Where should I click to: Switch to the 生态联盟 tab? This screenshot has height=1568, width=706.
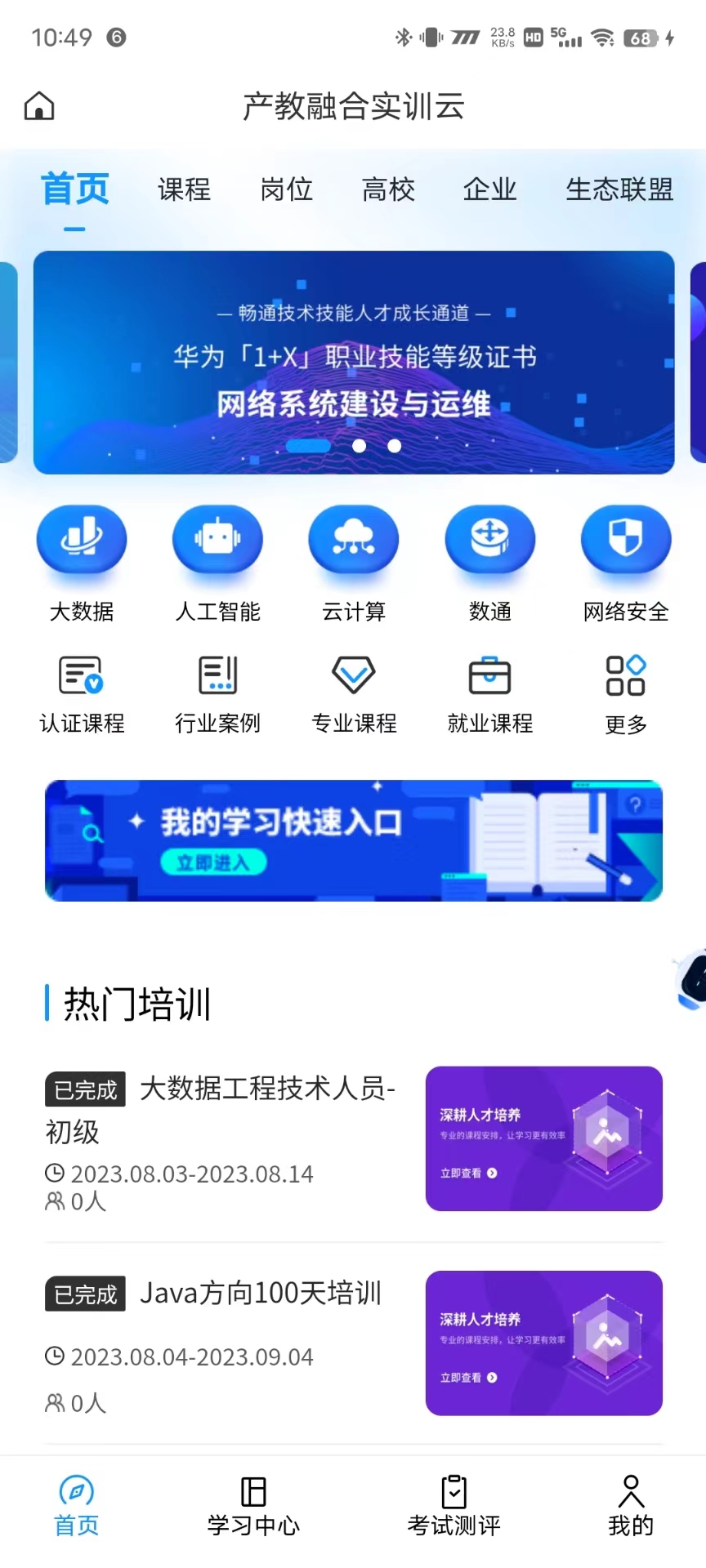[619, 189]
